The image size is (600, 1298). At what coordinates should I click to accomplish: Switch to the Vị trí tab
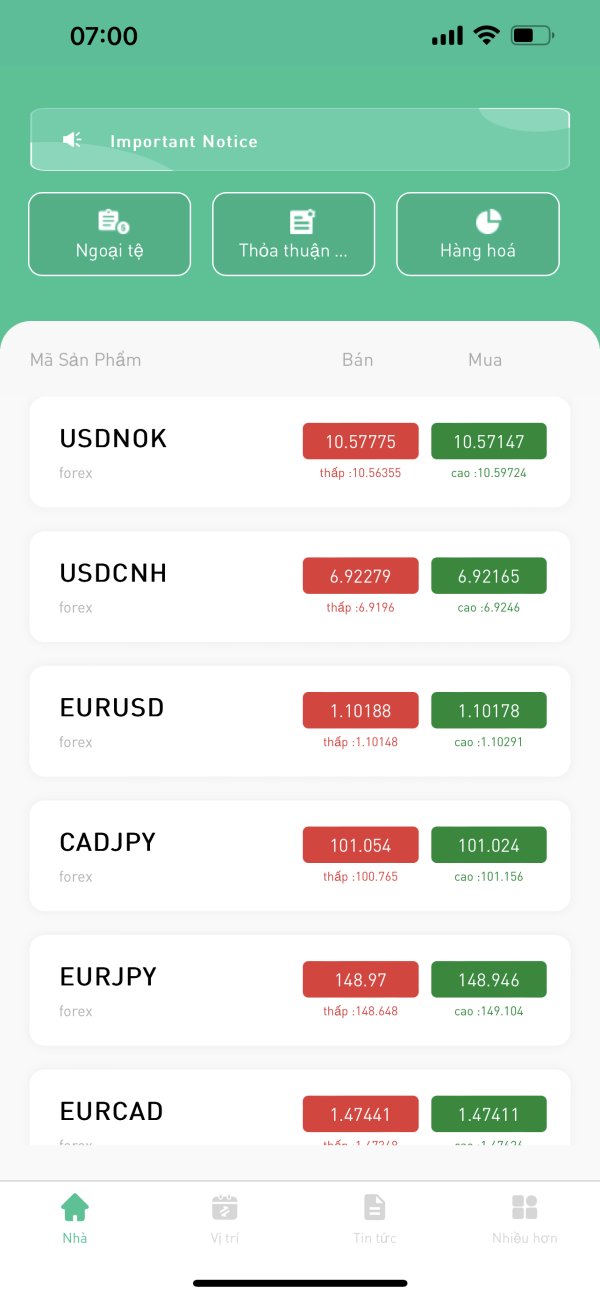point(225,1218)
